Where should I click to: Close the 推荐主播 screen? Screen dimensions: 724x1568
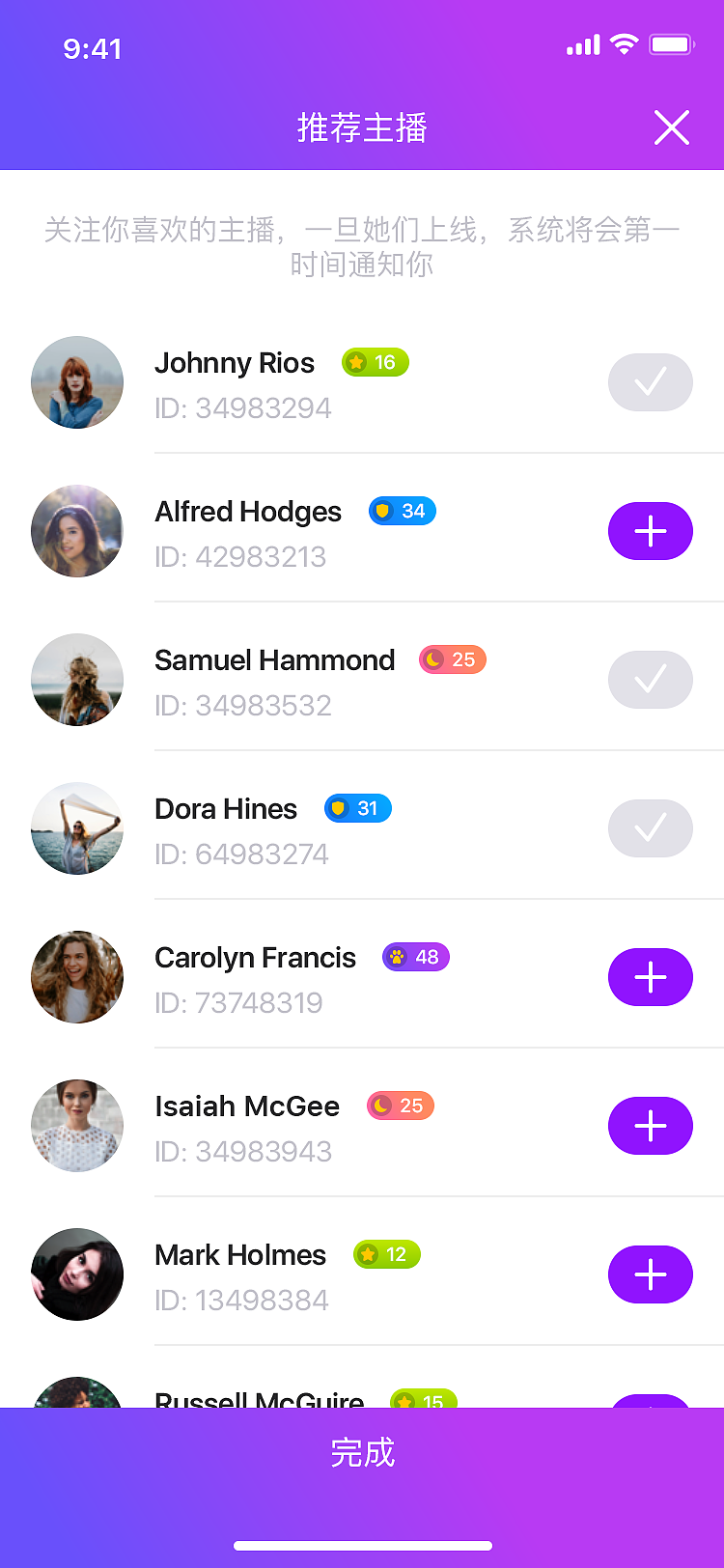click(671, 127)
